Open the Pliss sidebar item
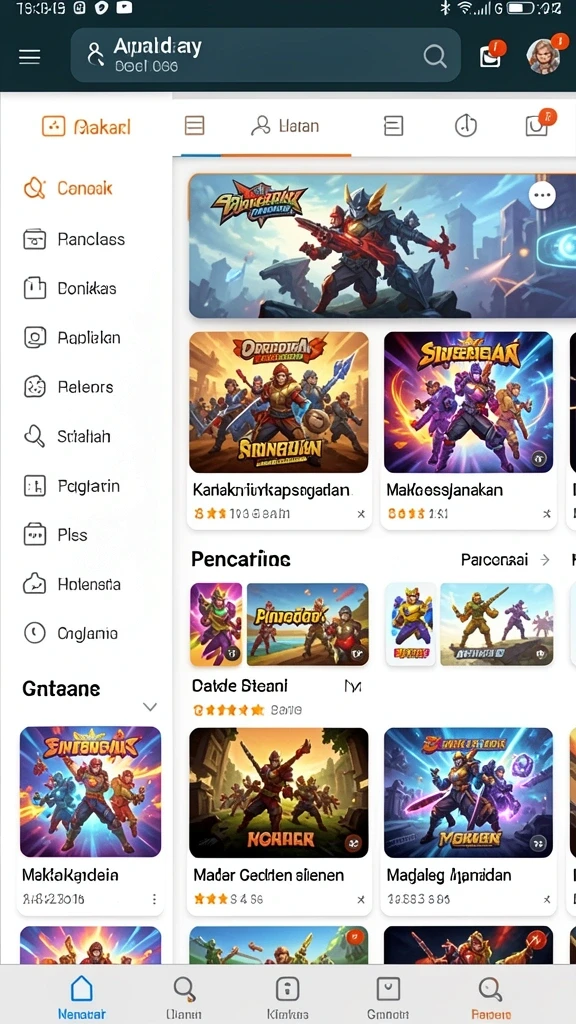This screenshot has width=576, height=1024. tap(56, 535)
